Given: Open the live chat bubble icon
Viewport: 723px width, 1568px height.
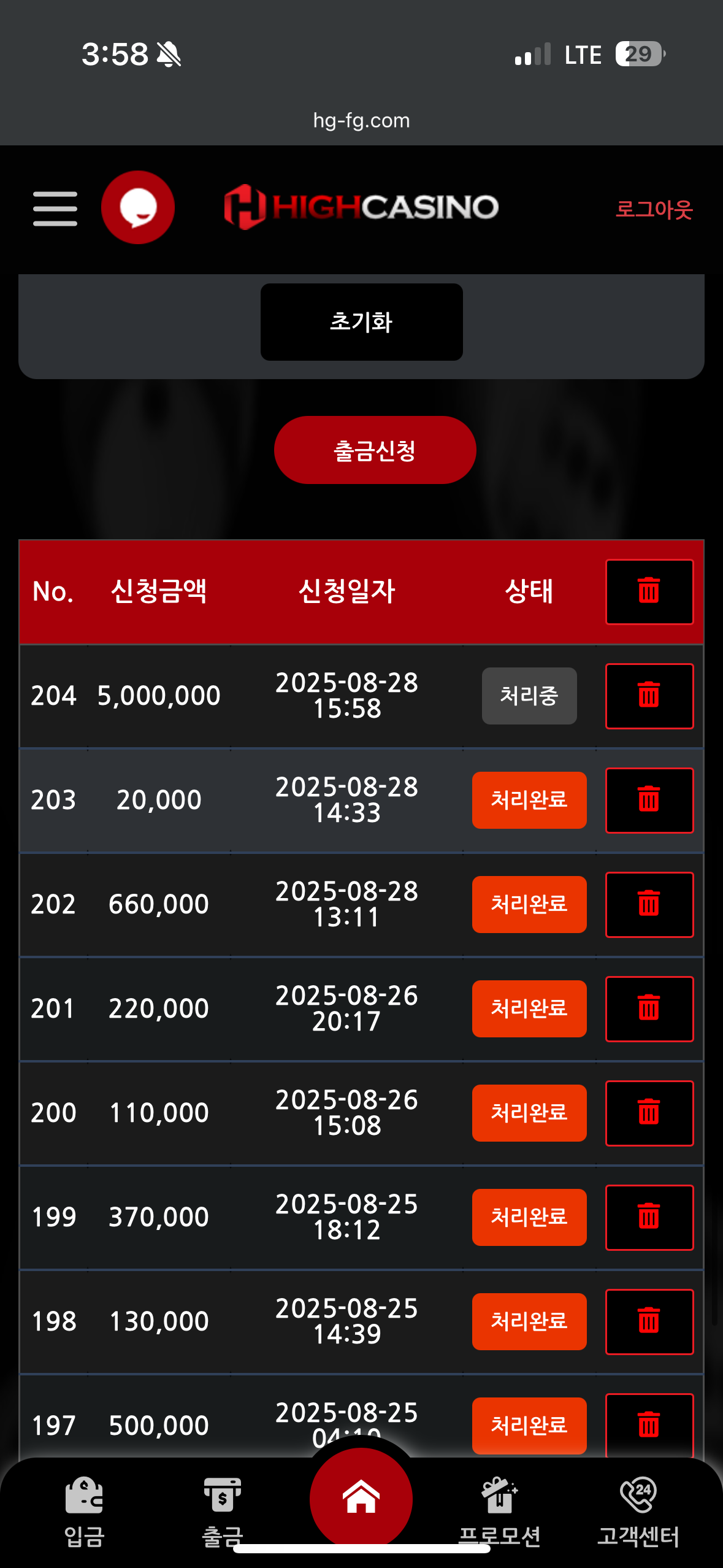Looking at the screenshot, I should [138, 207].
